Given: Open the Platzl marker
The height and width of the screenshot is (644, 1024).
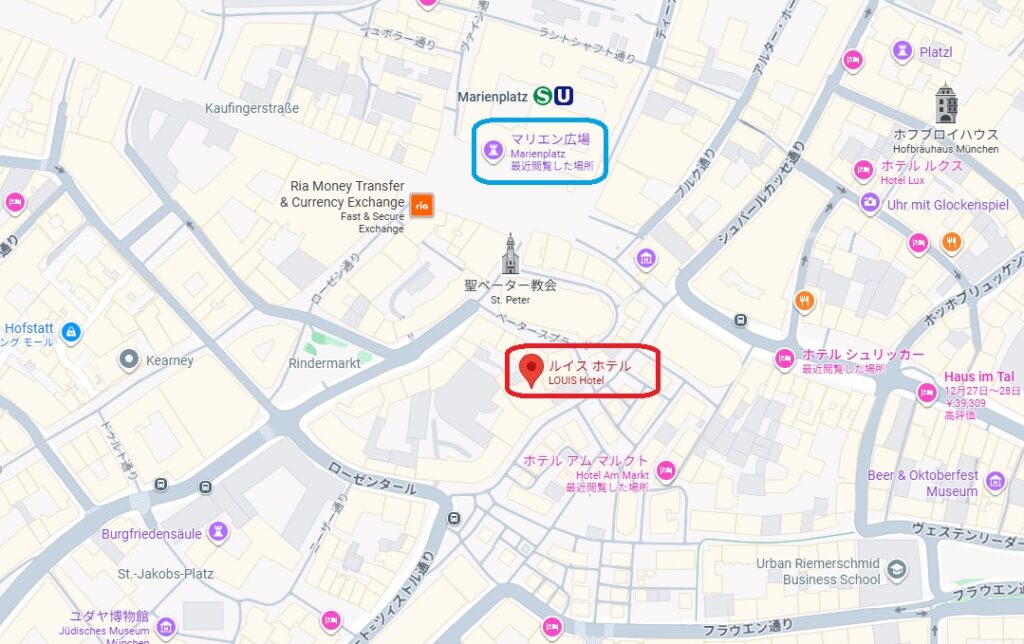Looking at the screenshot, I should (902, 49).
